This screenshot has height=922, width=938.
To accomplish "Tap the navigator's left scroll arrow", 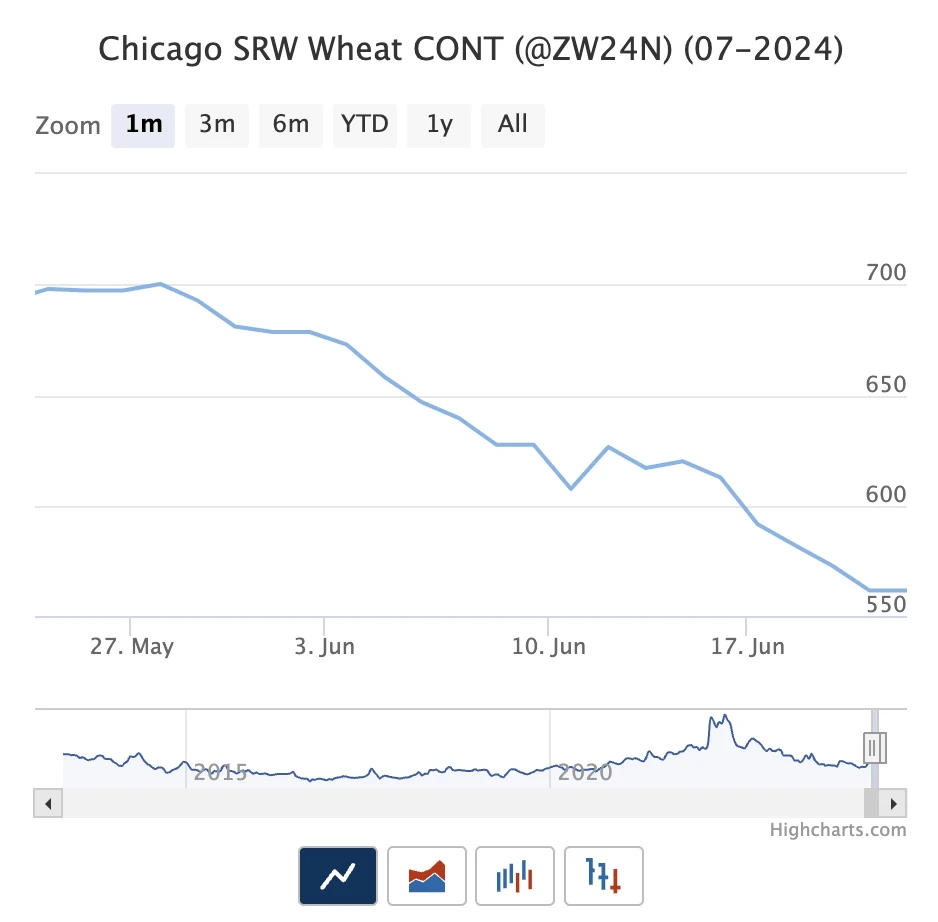I will 48,803.
